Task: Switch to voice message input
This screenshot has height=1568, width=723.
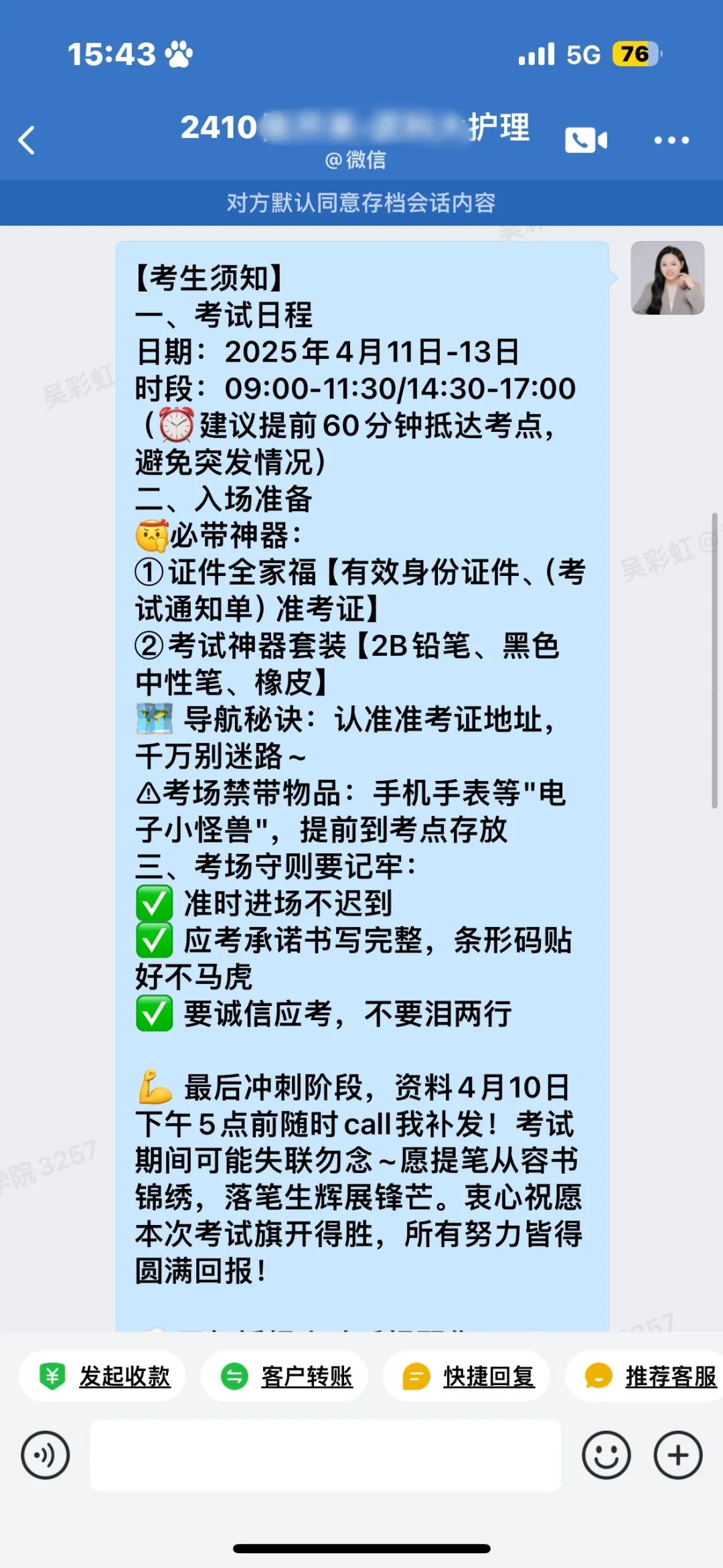Action: pyautogui.click(x=45, y=1455)
